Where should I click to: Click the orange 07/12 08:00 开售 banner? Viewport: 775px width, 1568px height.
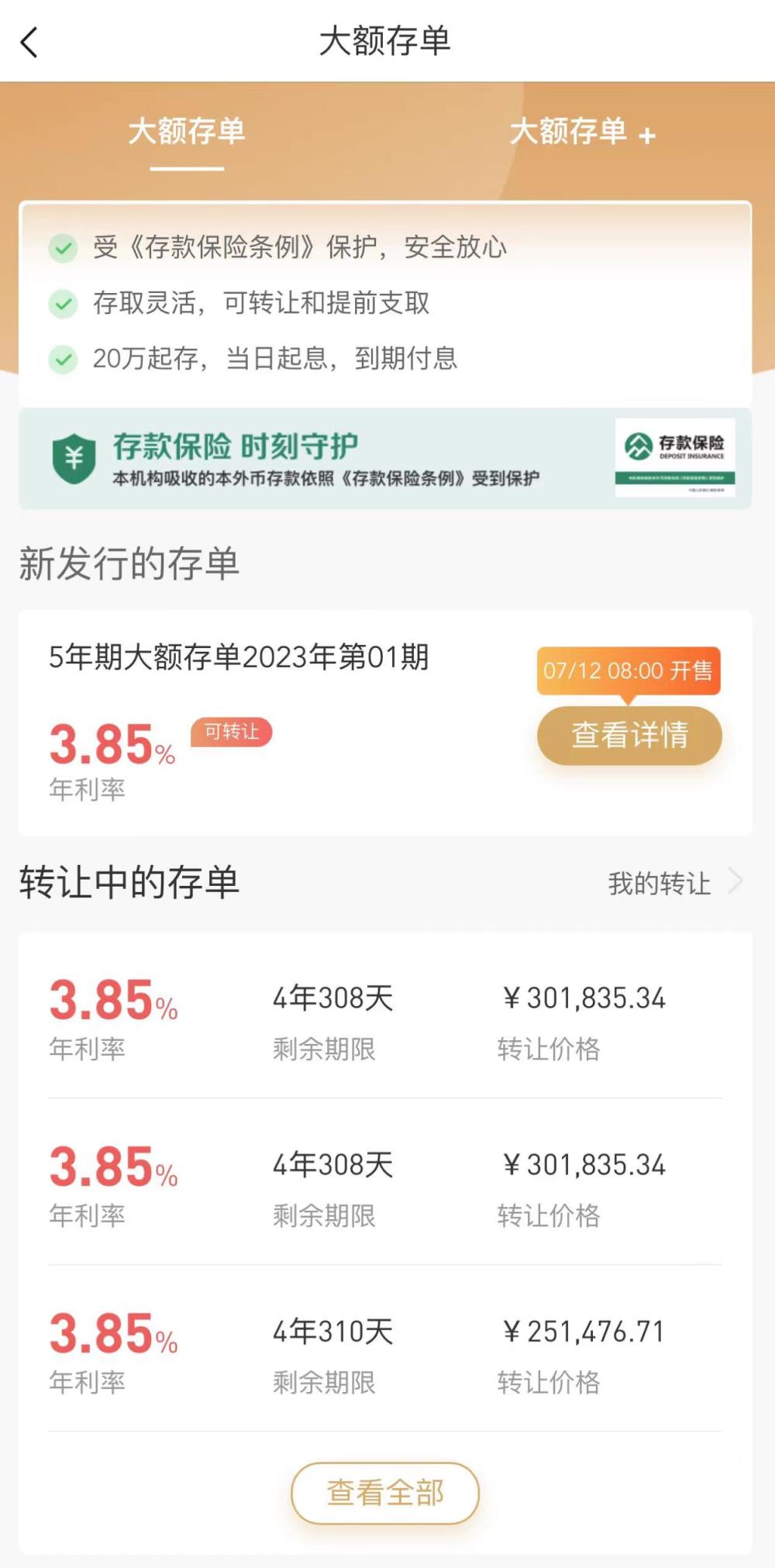[x=630, y=671]
